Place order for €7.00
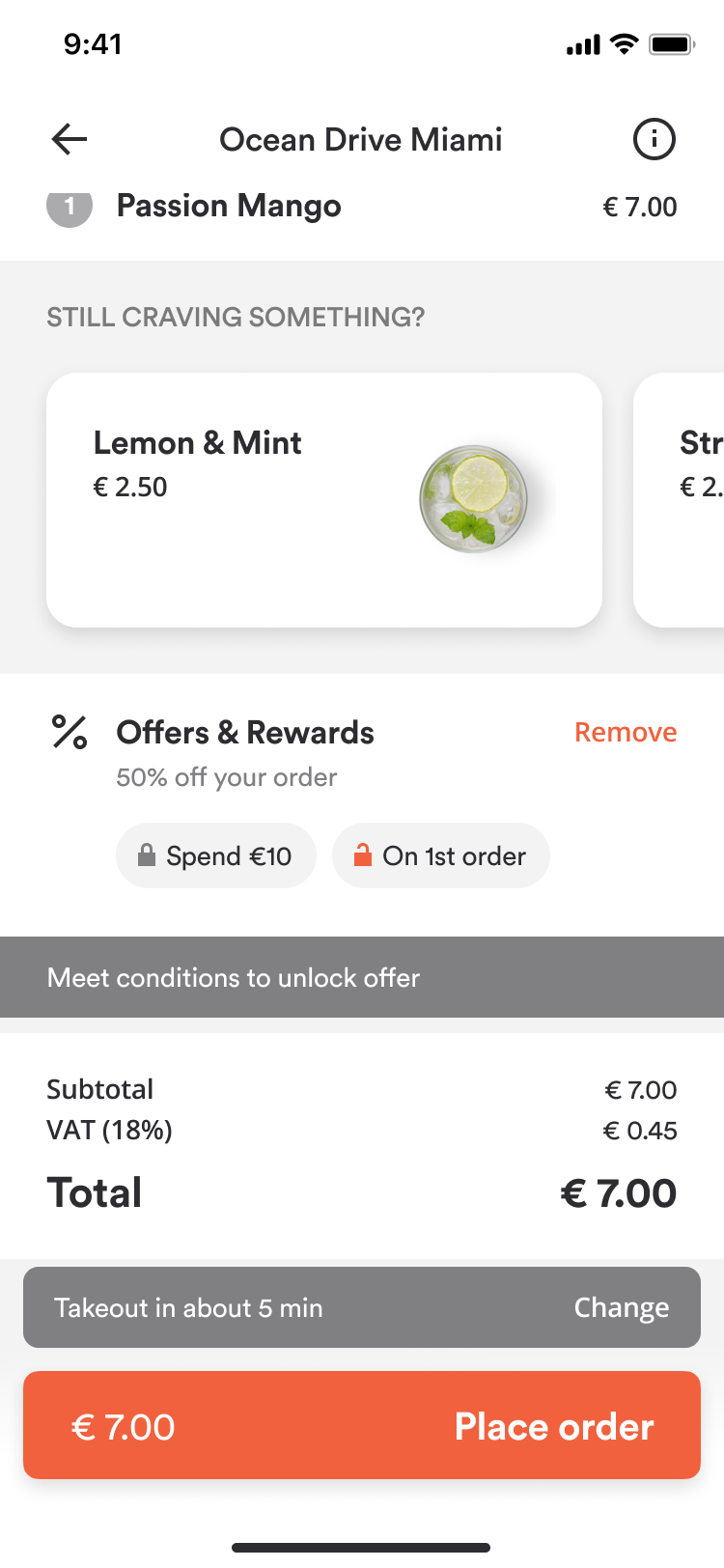Viewport: 724px width, 1568px height. 362,1425
